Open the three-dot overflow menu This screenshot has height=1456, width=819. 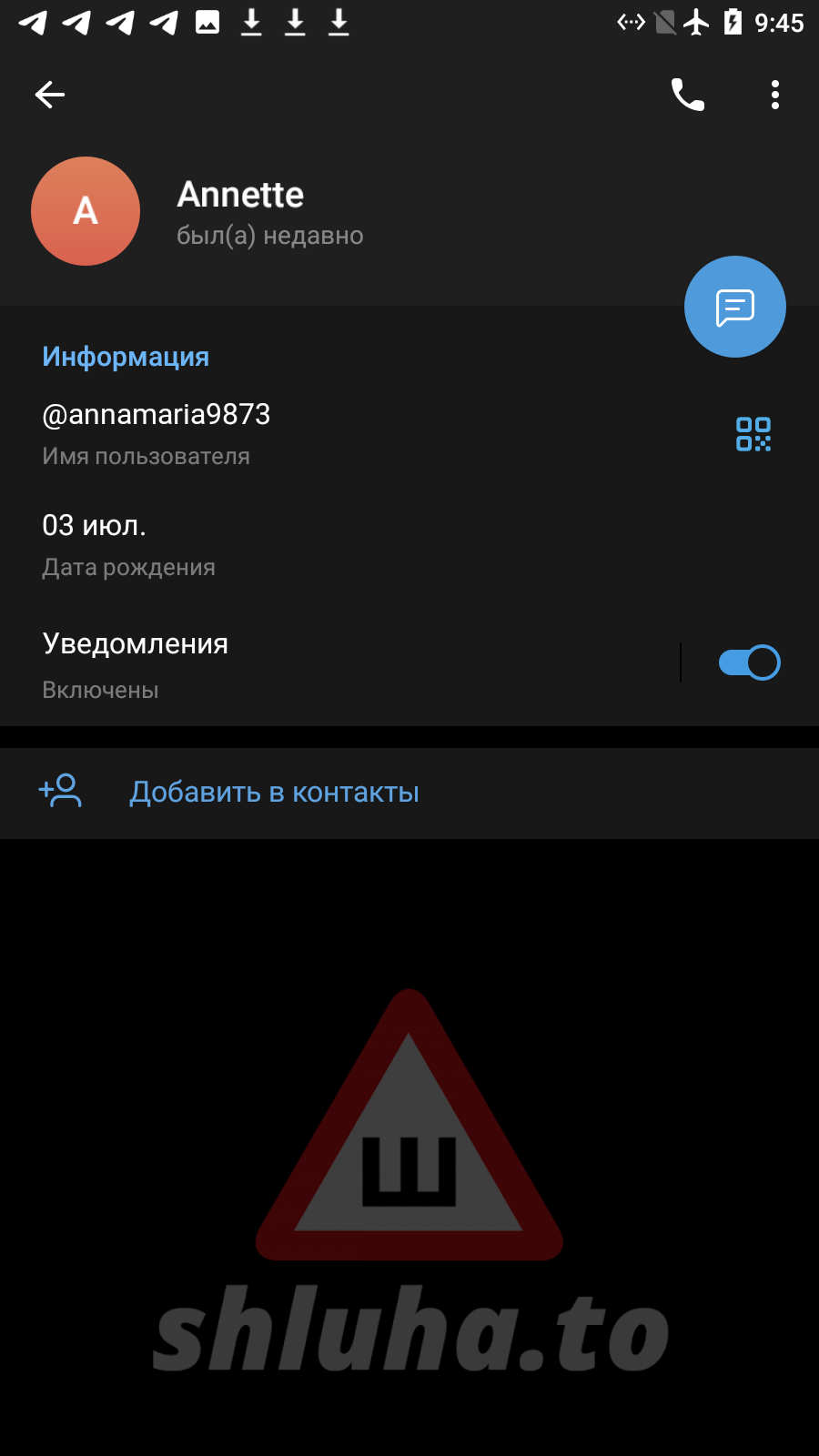click(x=774, y=95)
